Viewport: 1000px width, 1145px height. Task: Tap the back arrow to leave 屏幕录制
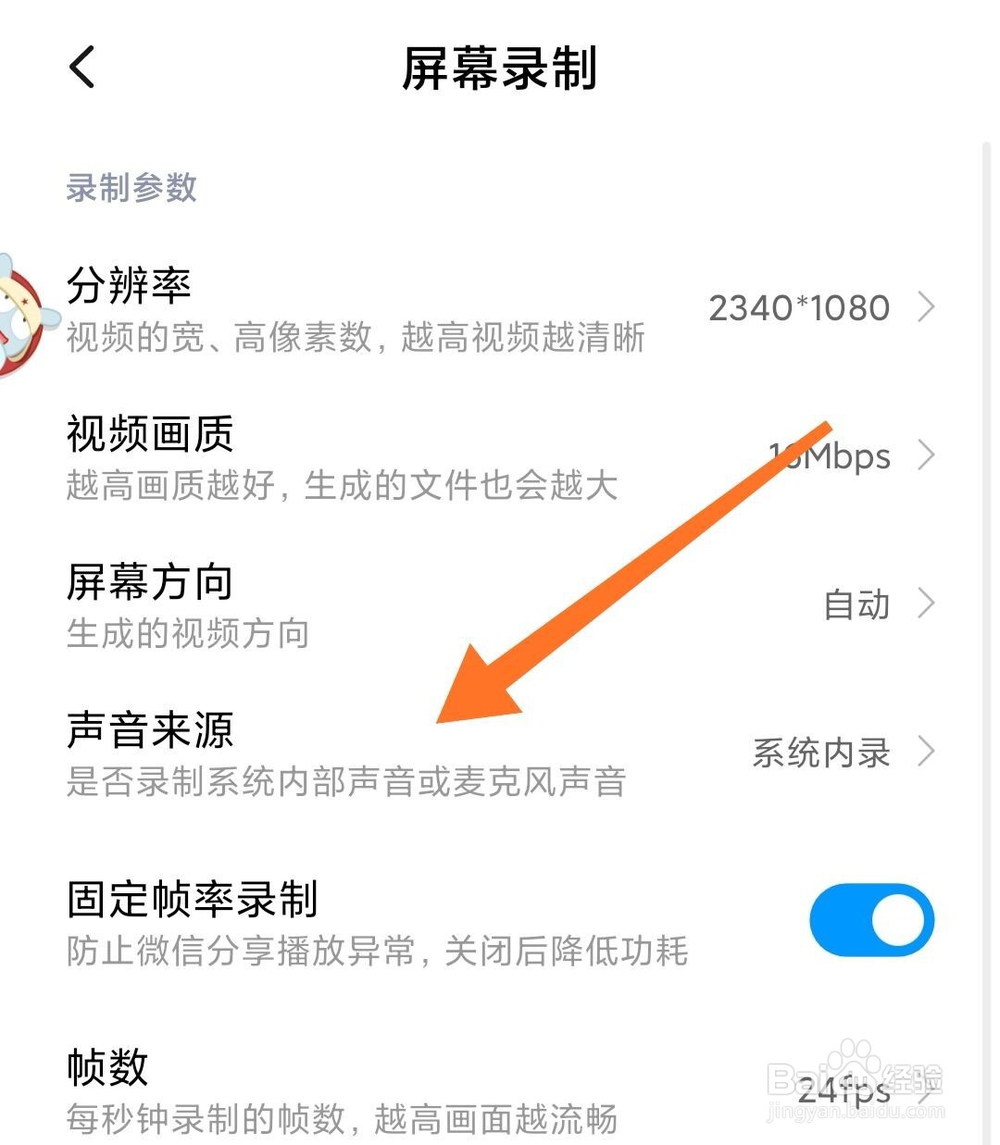[x=80, y=68]
